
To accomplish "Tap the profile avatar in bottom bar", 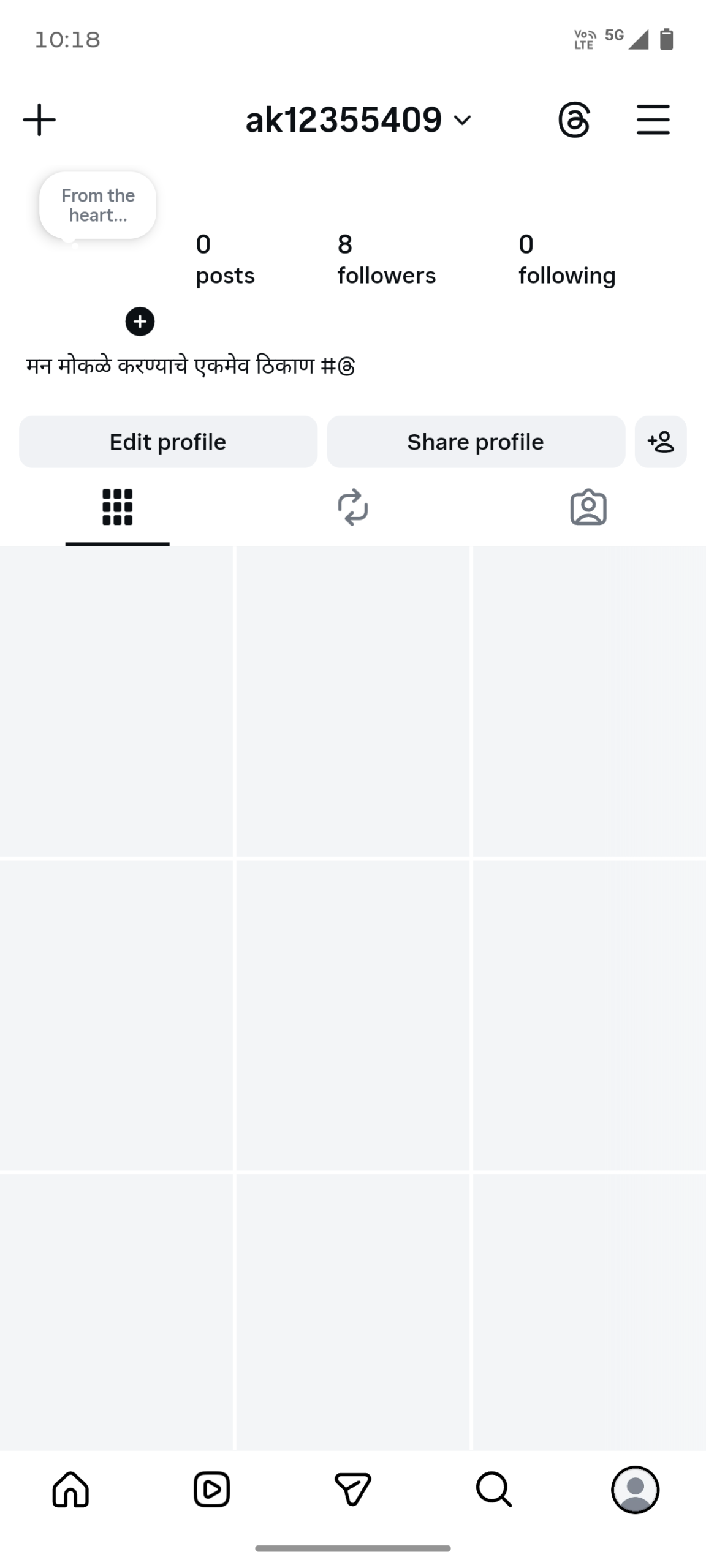I will coord(635,1489).
